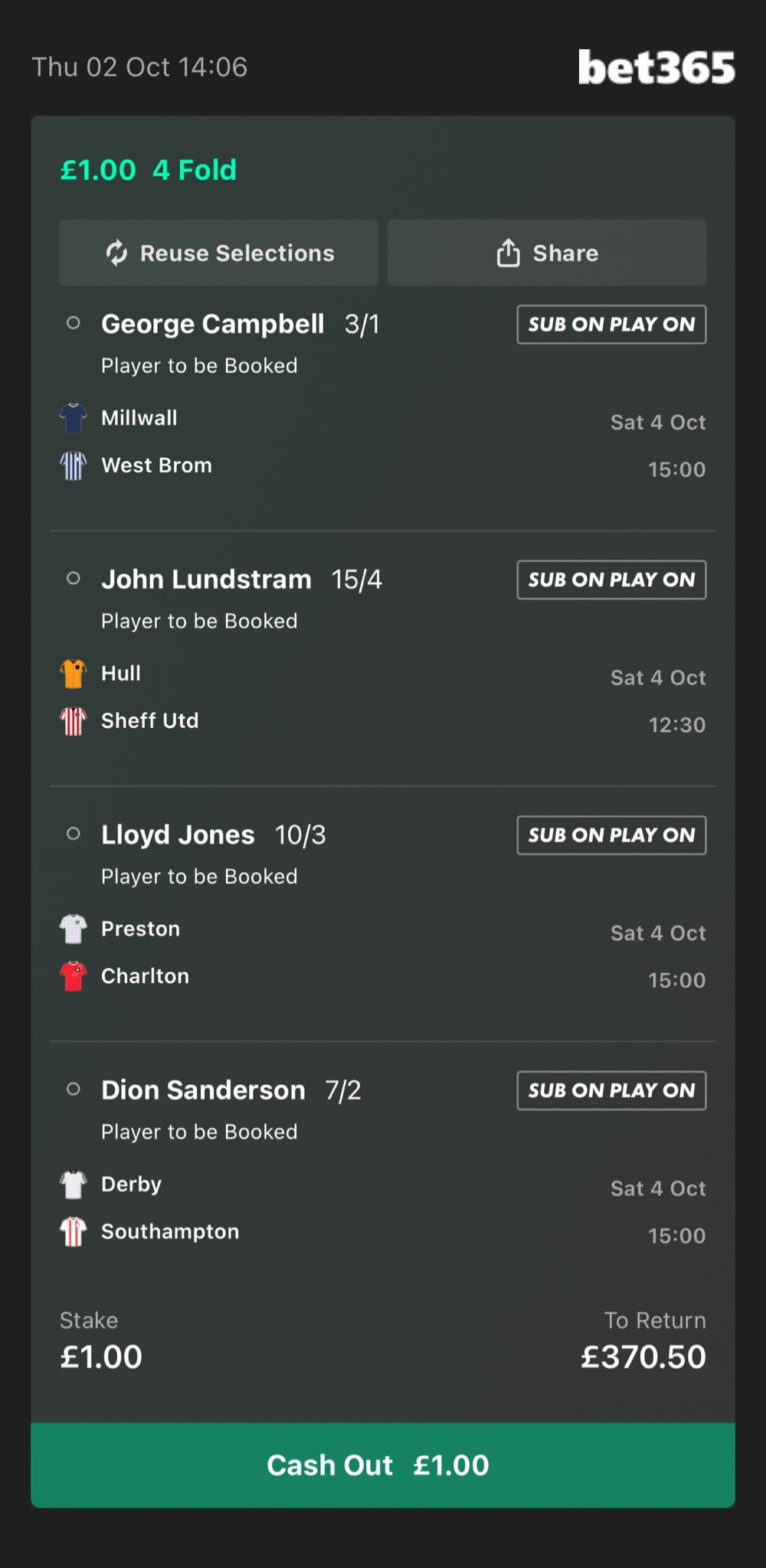Show Sub On Play On details for Dion Sanderson

611,1090
